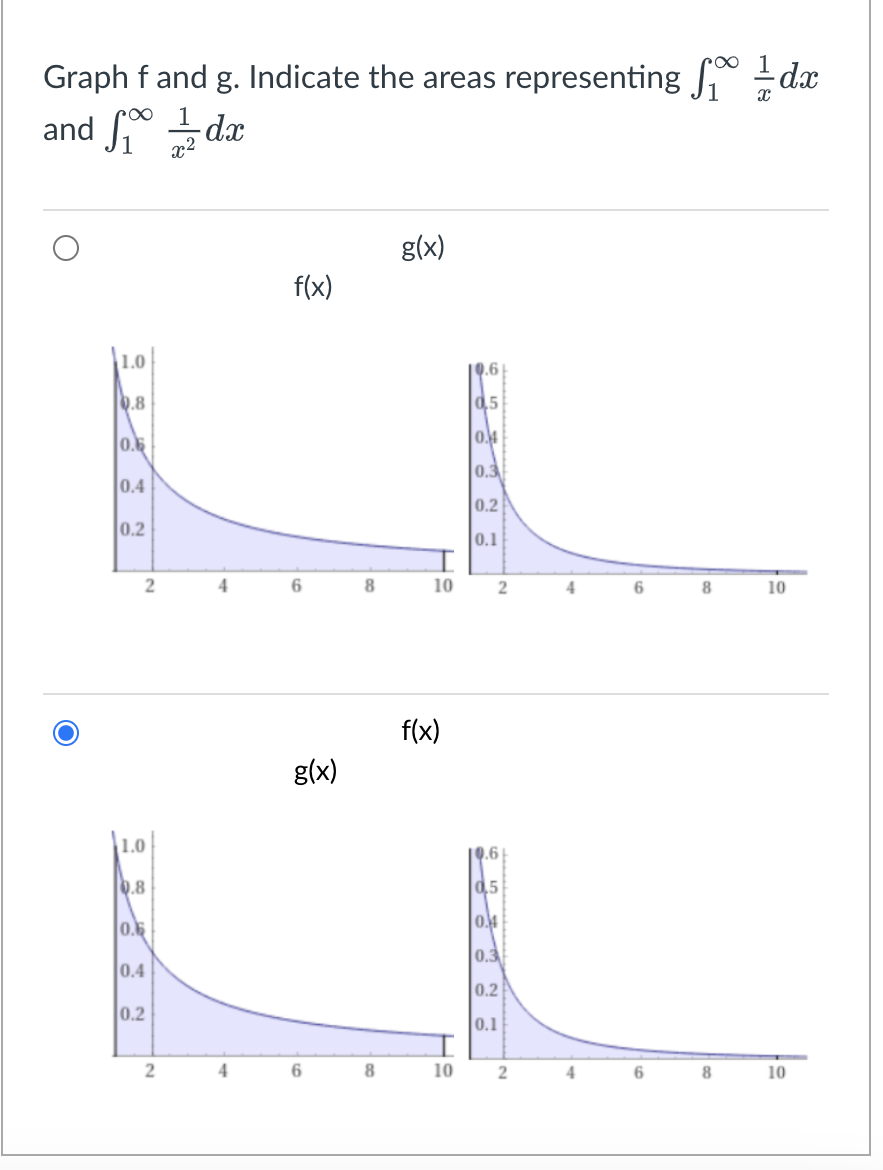Click the 2 mark on top-left graph x-axis
The width and height of the screenshot is (883, 1170).
(x=149, y=586)
